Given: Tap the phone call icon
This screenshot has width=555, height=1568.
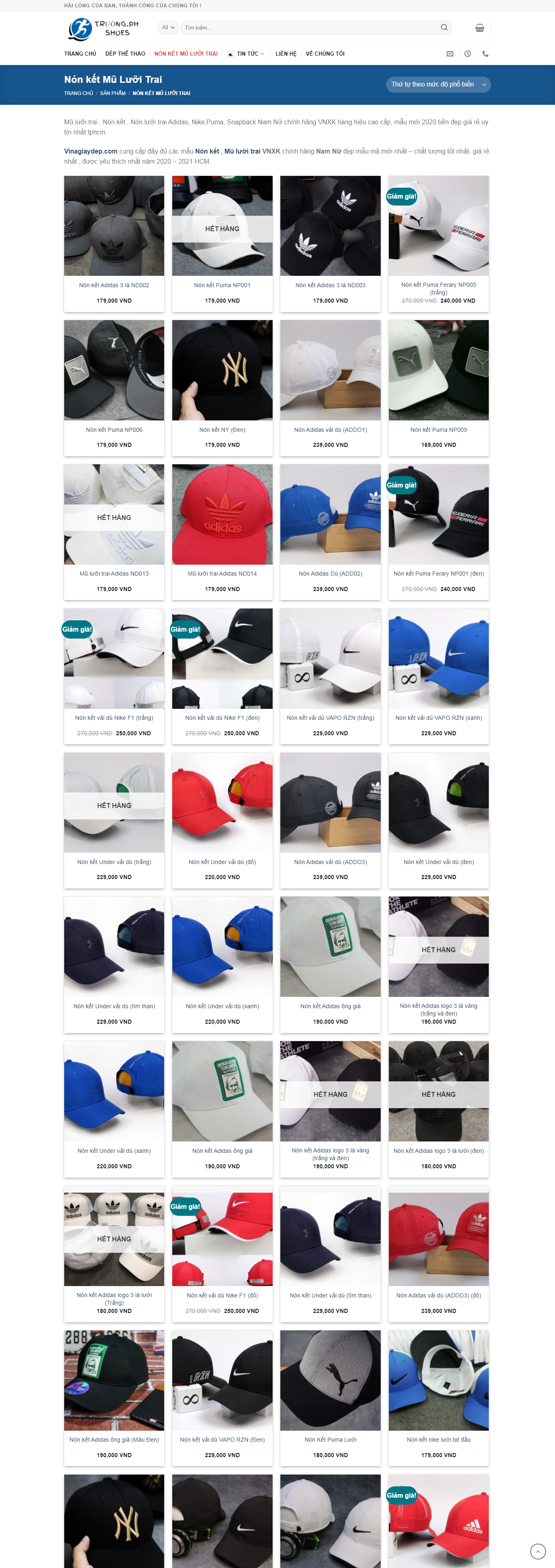Looking at the screenshot, I should pos(485,54).
